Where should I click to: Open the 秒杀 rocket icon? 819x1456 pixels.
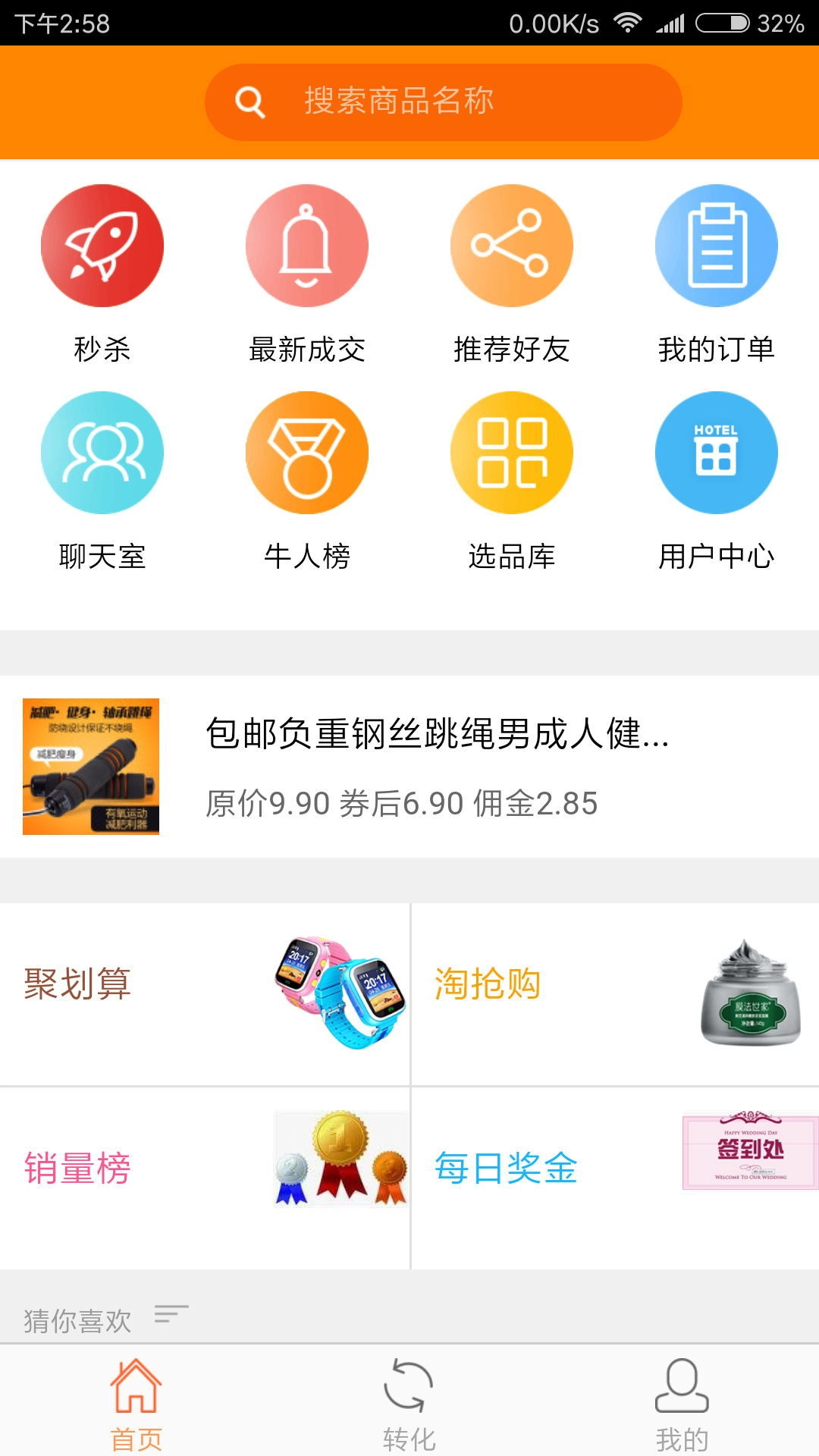pyautogui.click(x=102, y=244)
